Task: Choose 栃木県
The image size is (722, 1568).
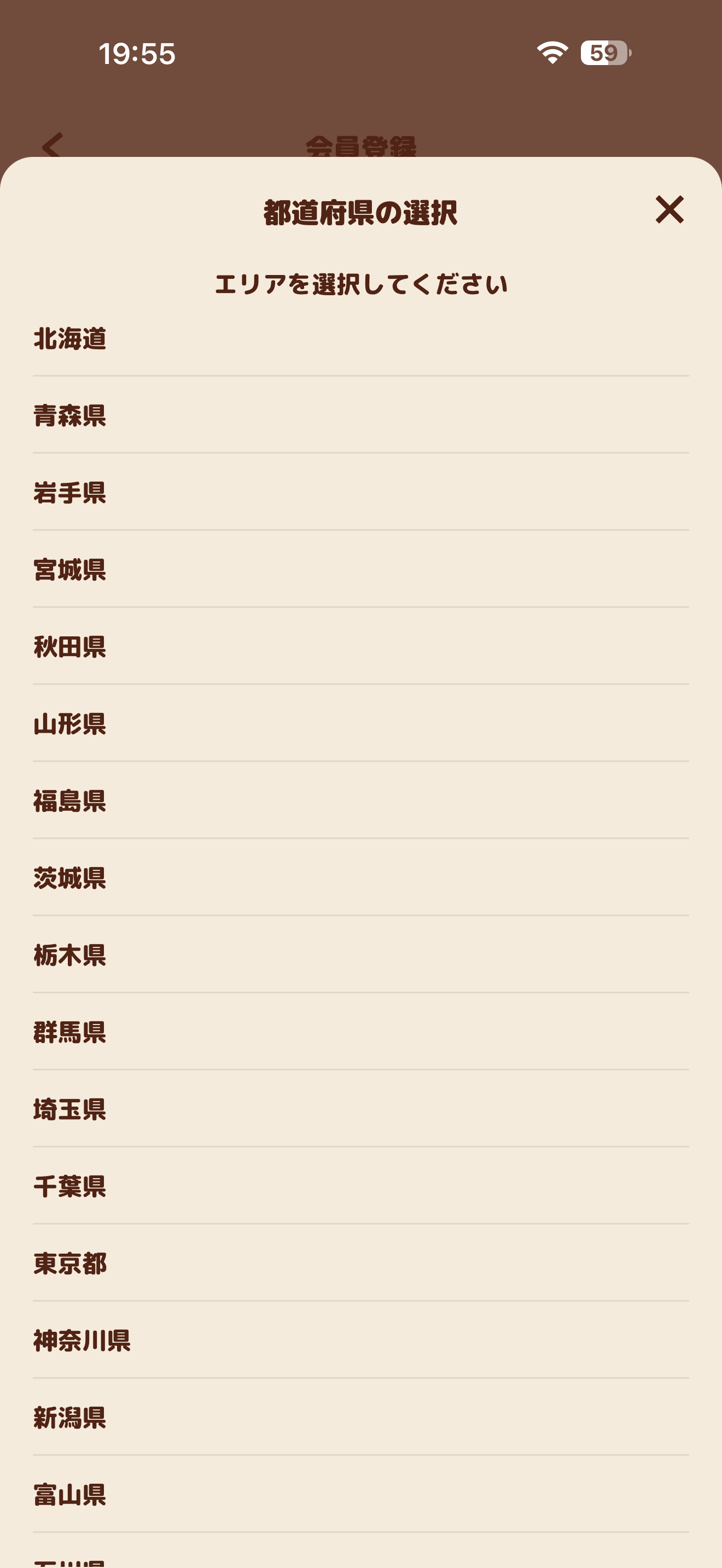Action: point(70,955)
